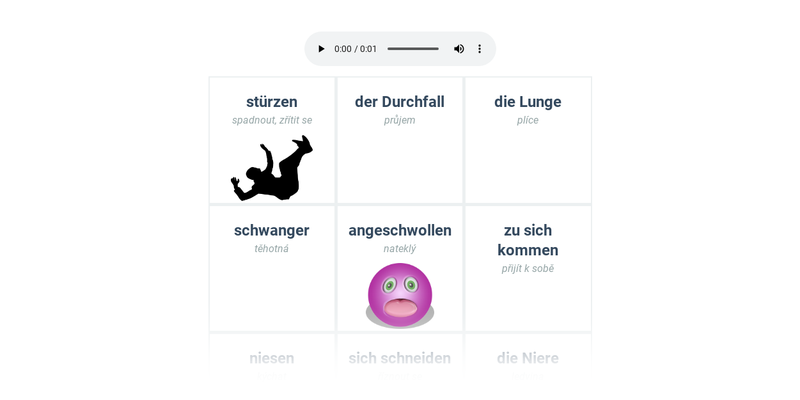Play the audio clip

click(321, 49)
